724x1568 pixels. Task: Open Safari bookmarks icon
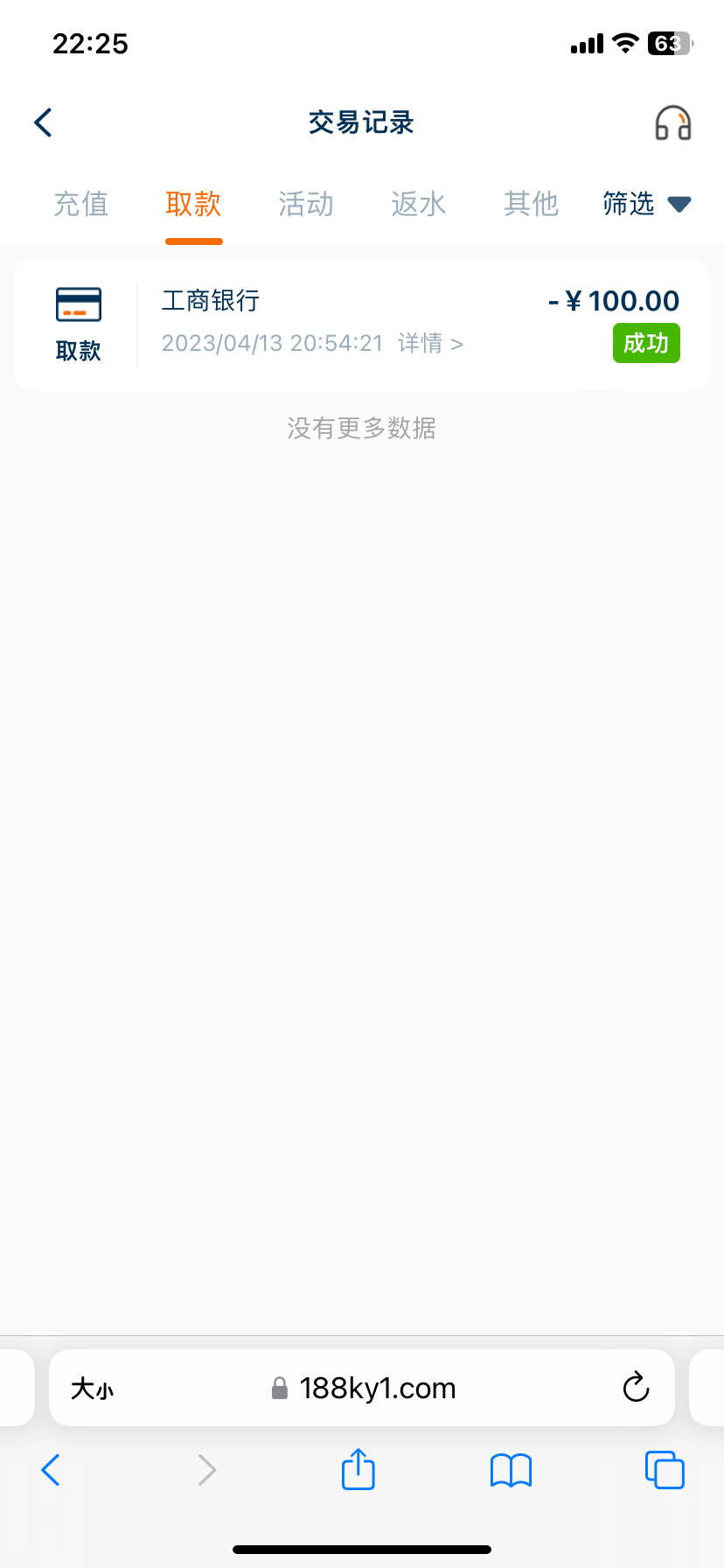[x=511, y=1470]
